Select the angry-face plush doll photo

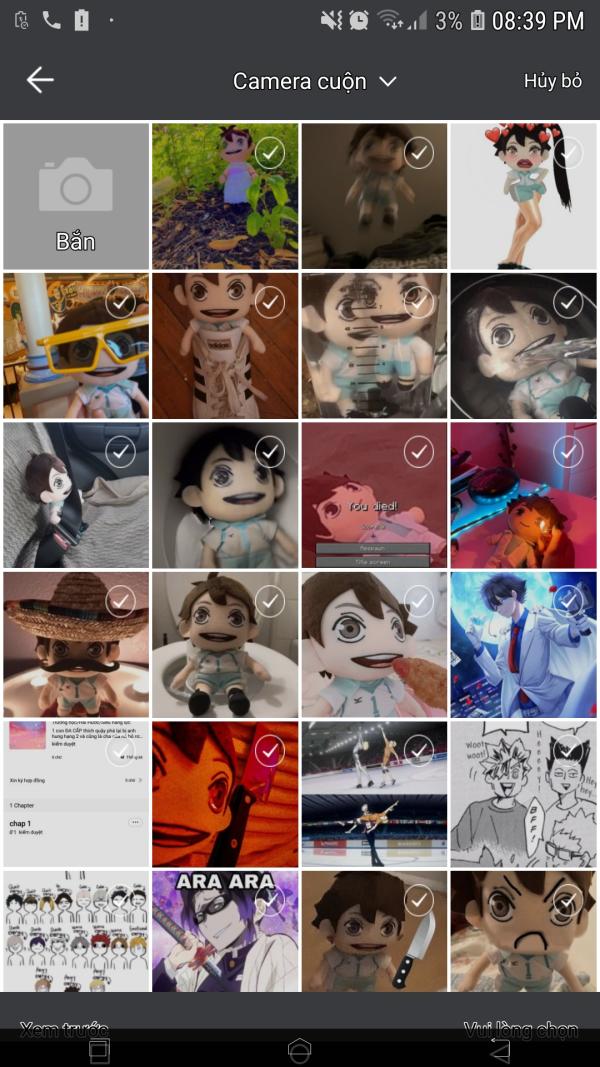coord(525,930)
